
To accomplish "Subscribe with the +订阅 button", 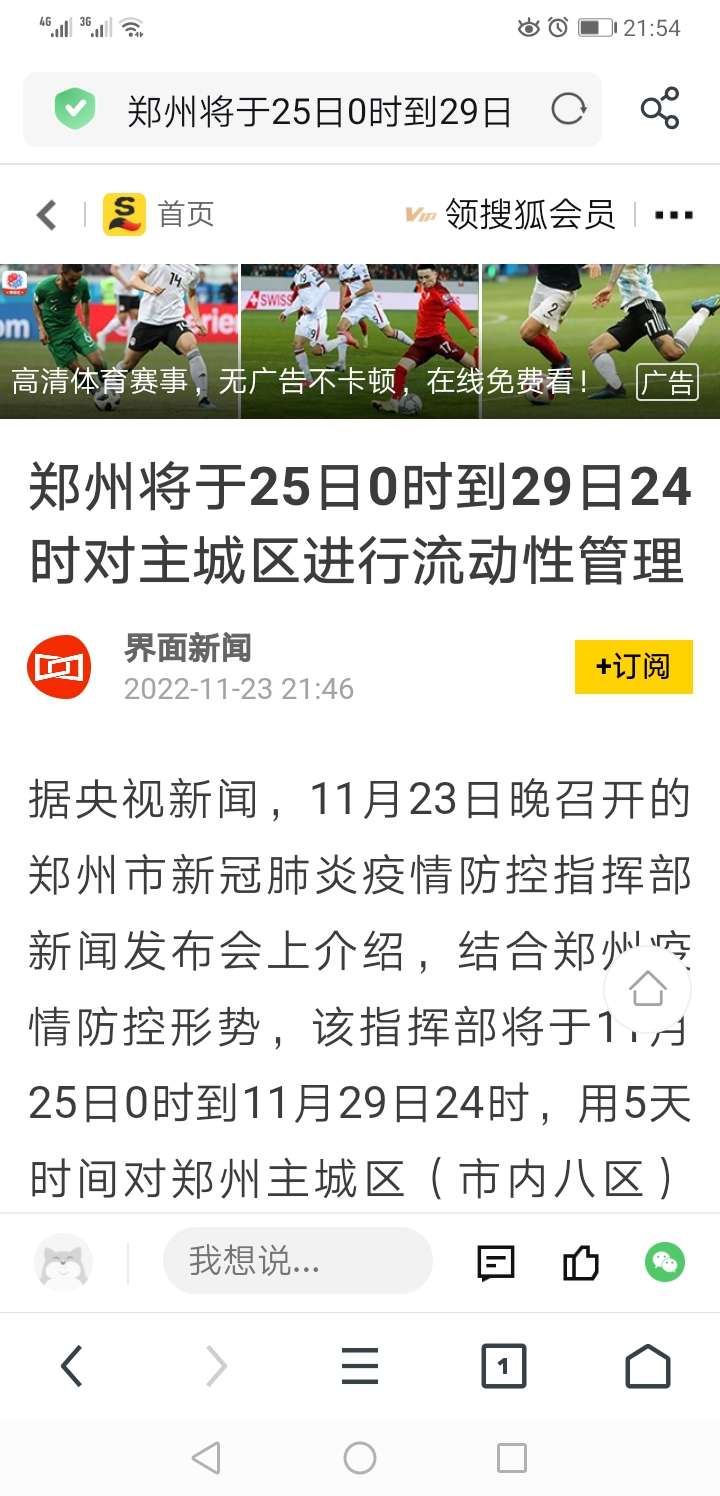I will pyautogui.click(x=633, y=666).
